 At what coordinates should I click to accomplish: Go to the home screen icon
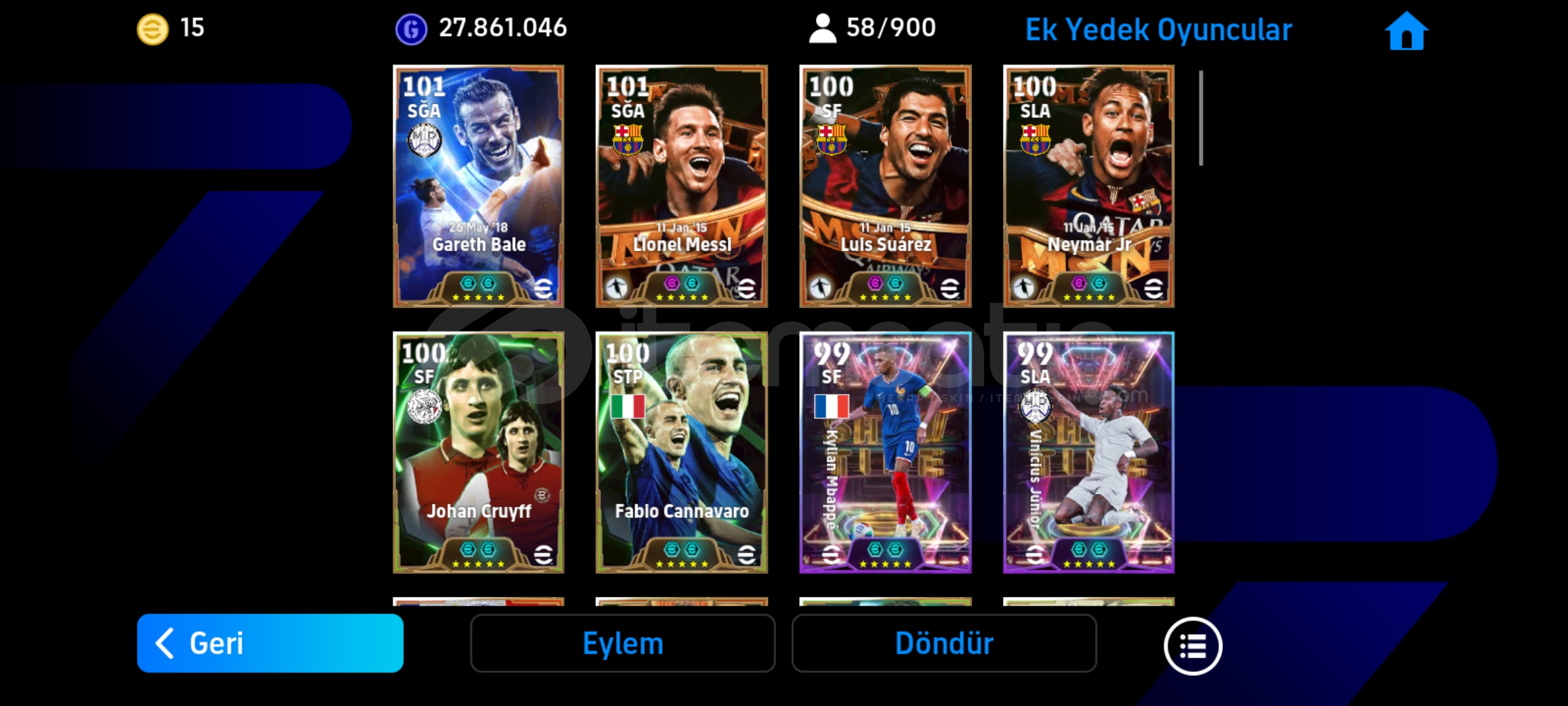[1406, 31]
